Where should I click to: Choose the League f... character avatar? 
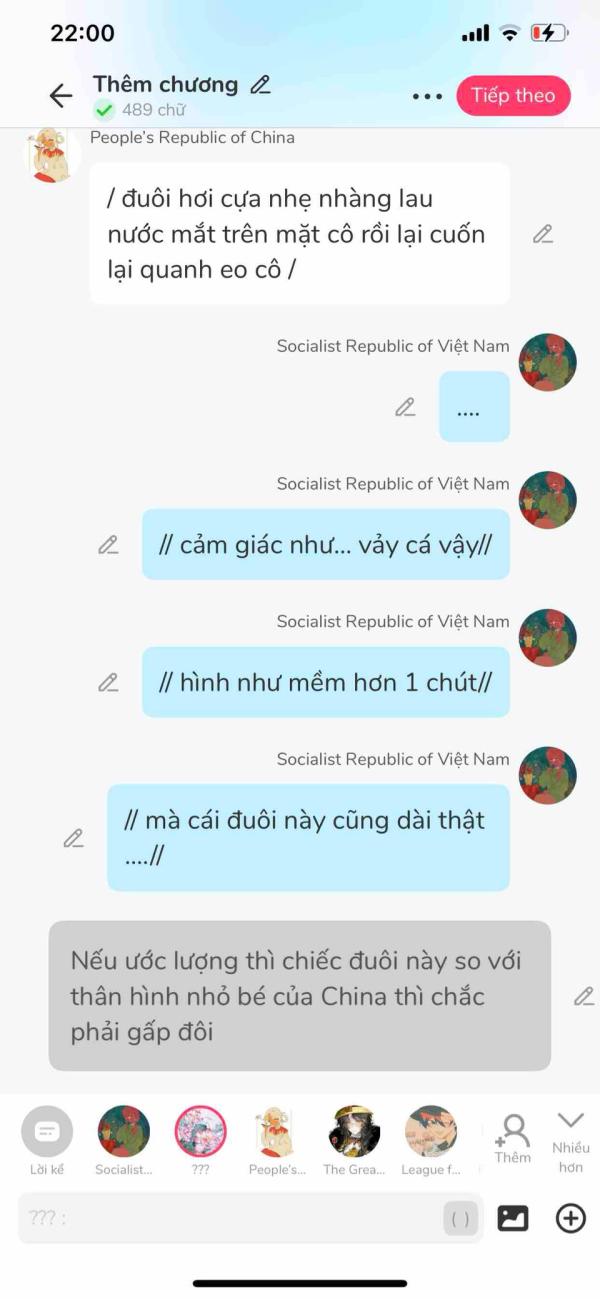[x=431, y=1140]
